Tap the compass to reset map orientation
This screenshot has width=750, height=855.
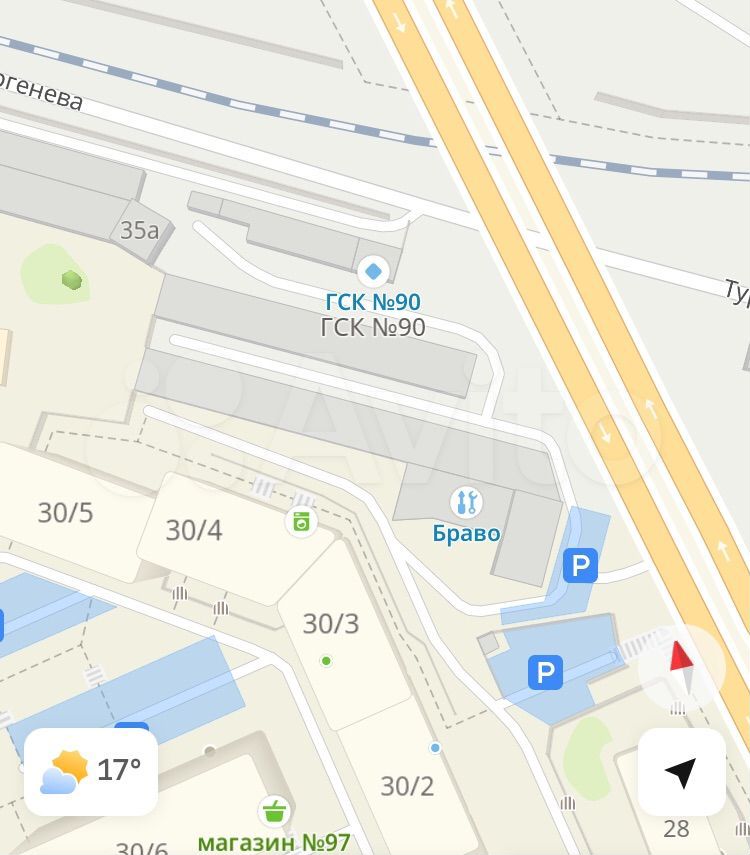click(682, 668)
